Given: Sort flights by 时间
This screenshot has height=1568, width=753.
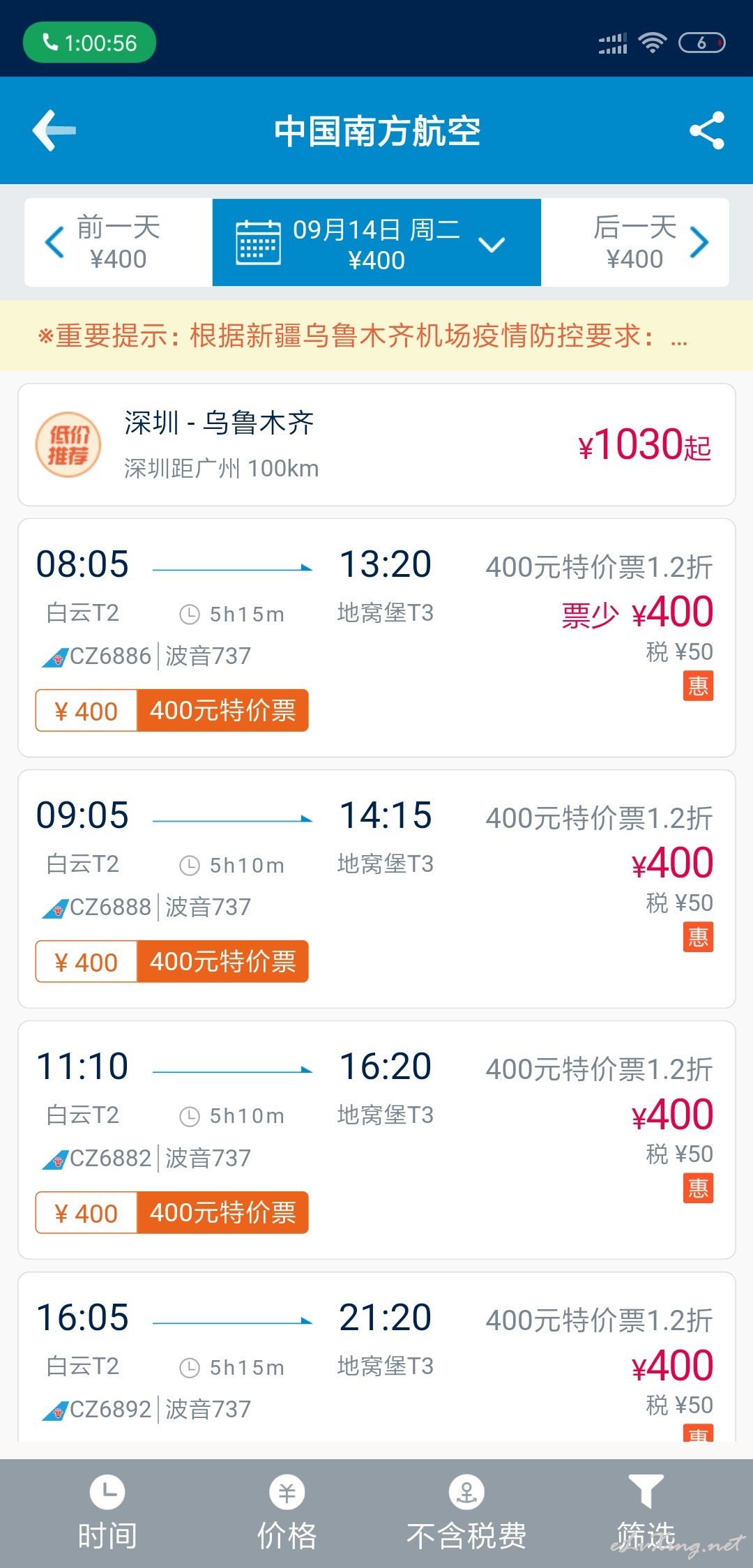Looking at the screenshot, I should (107, 1512).
